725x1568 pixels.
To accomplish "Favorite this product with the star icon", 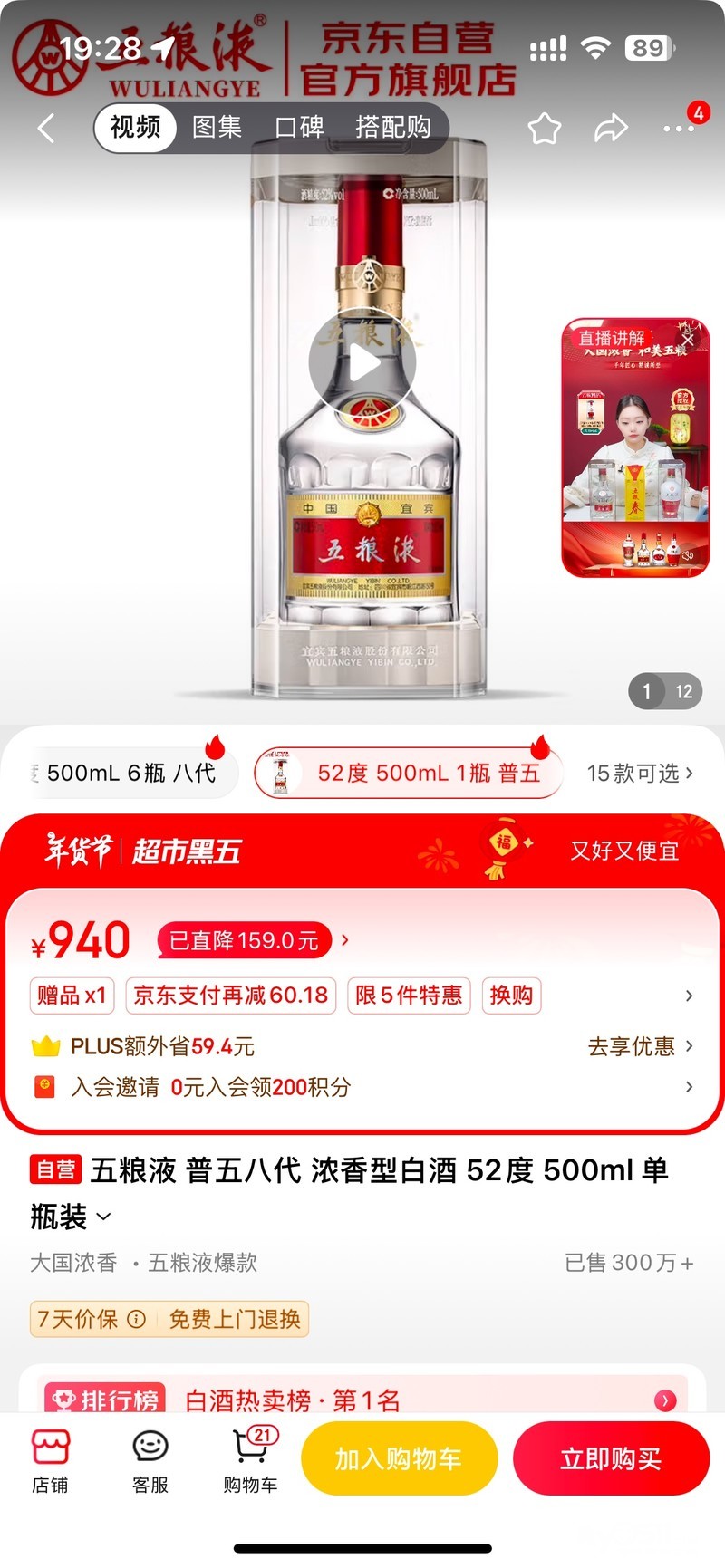I will (x=544, y=129).
